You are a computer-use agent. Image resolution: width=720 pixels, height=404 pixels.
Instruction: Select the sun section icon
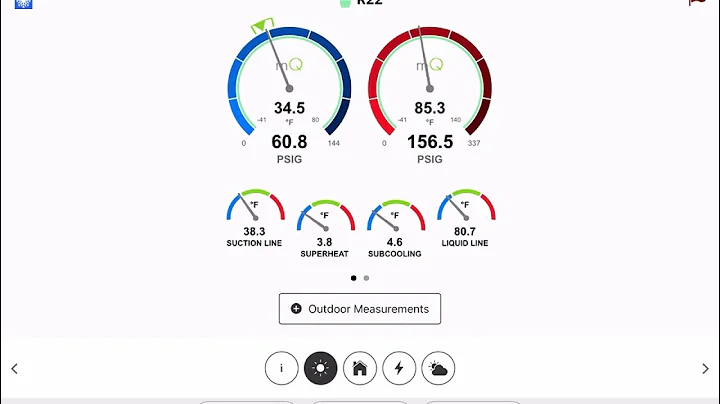[321, 368]
